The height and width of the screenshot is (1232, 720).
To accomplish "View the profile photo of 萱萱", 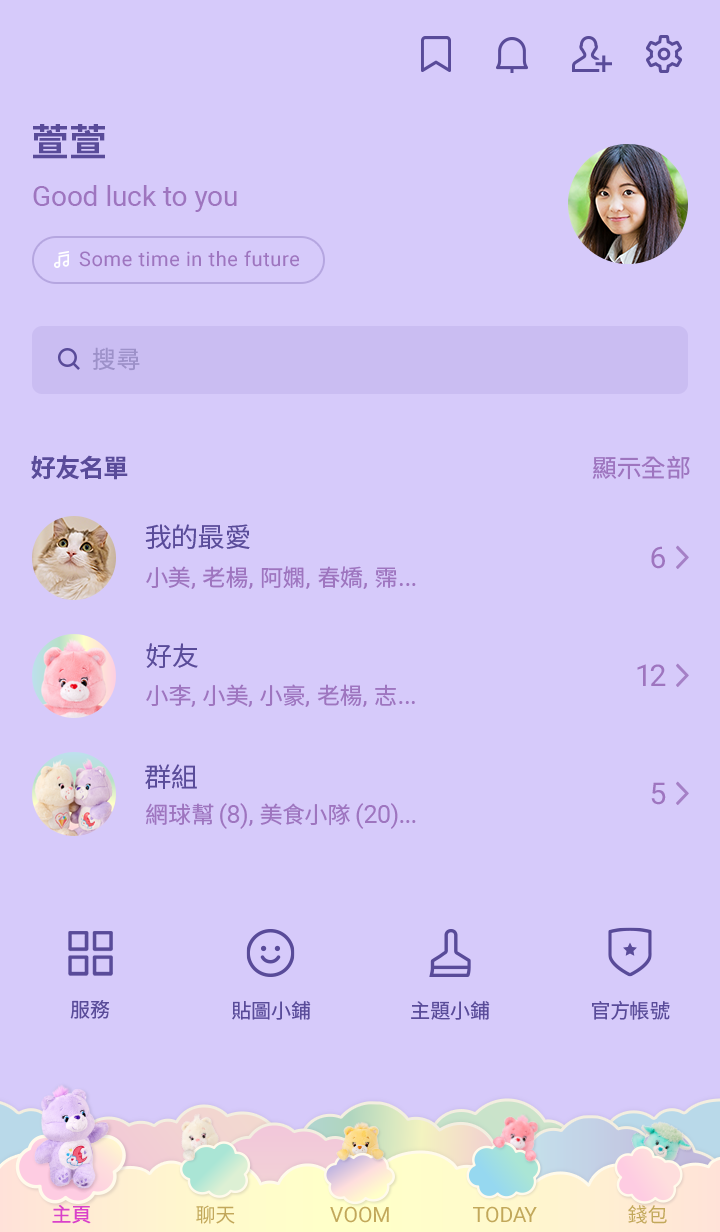I will tap(628, 204).
